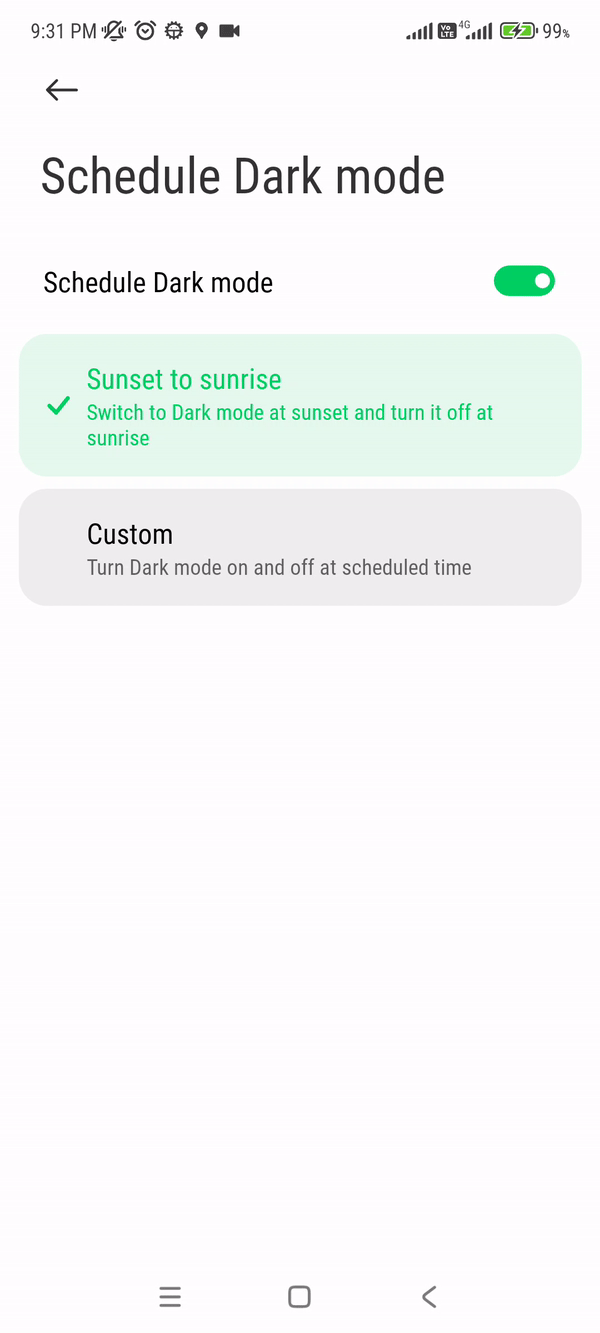Tap the system back button
The image size is (600, 1333).
pyautogui.click(x=429, y=1297)
